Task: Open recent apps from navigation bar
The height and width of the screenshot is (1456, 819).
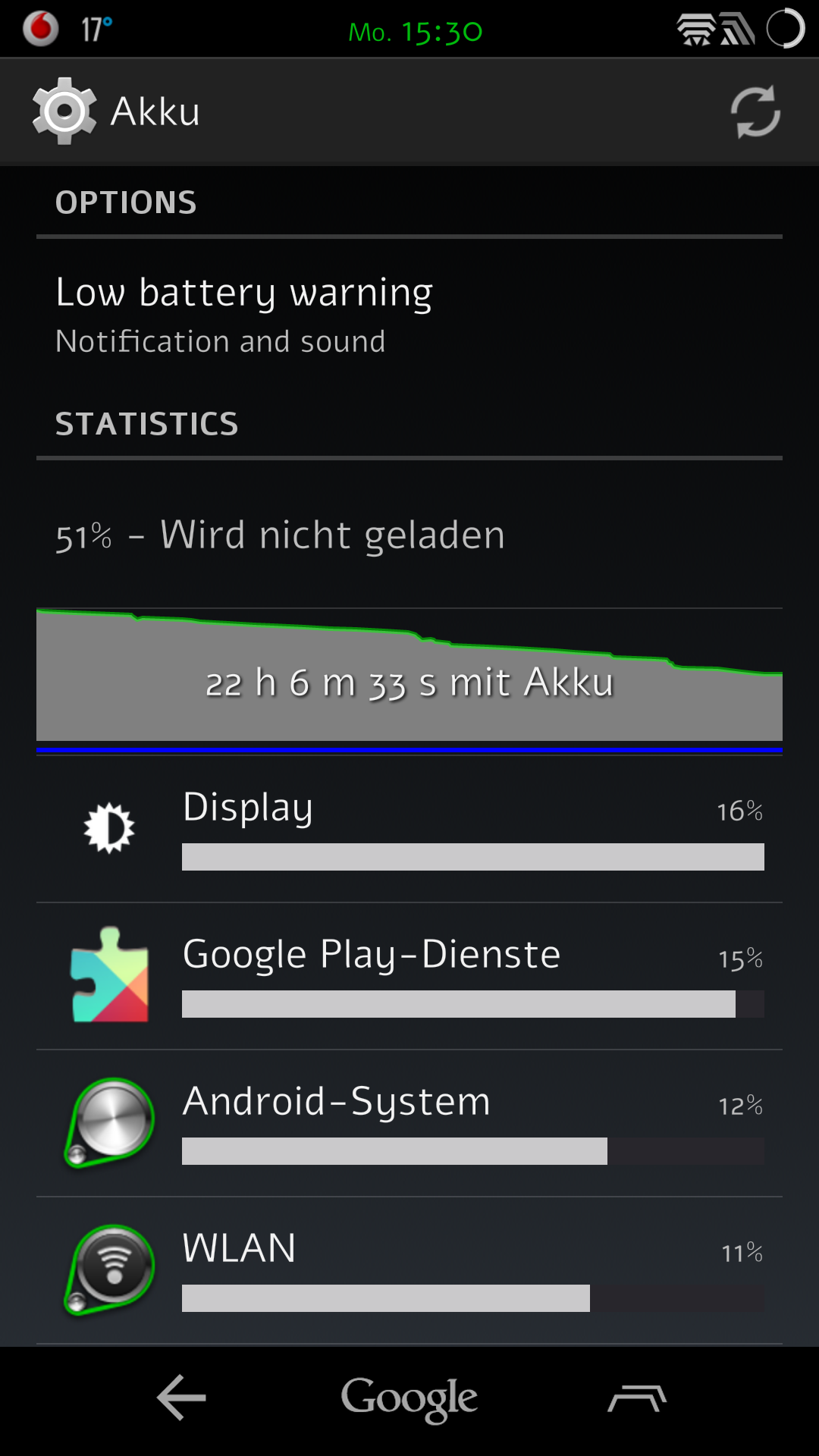Action: [x=637, y=1398]
